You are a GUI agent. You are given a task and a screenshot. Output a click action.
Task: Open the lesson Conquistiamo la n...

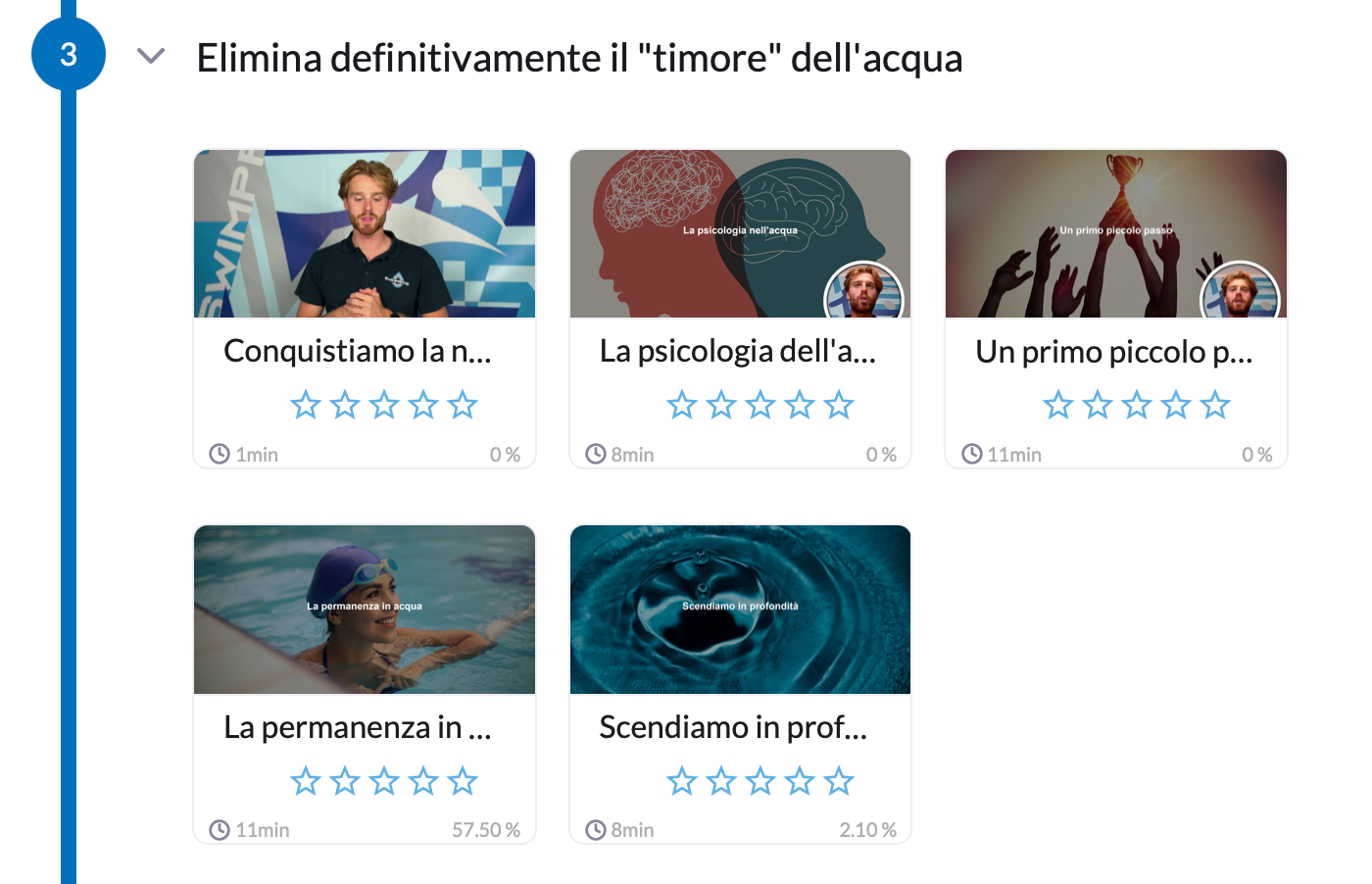[x=365, y=235]
